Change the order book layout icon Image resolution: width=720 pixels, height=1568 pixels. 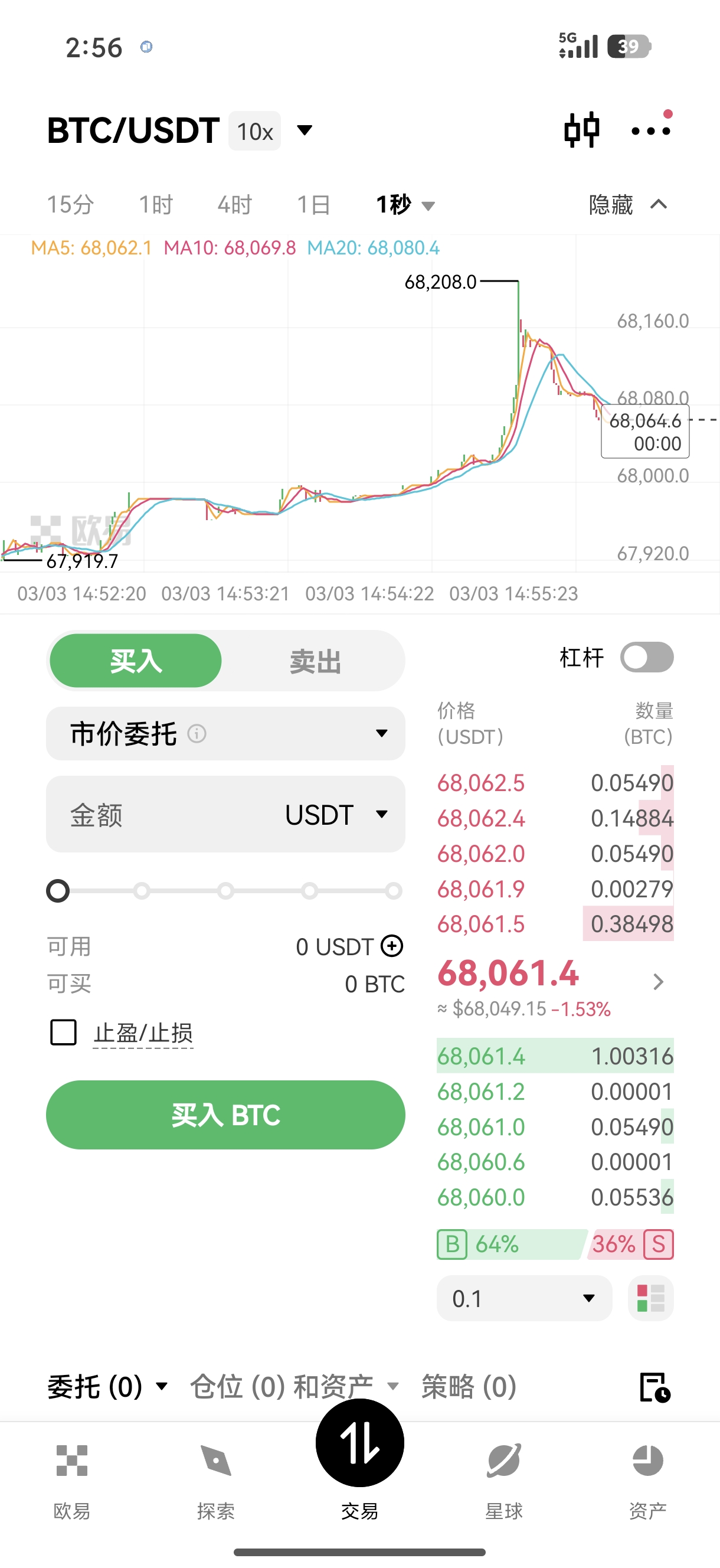pyautogui.click(x=650, y=1298)
